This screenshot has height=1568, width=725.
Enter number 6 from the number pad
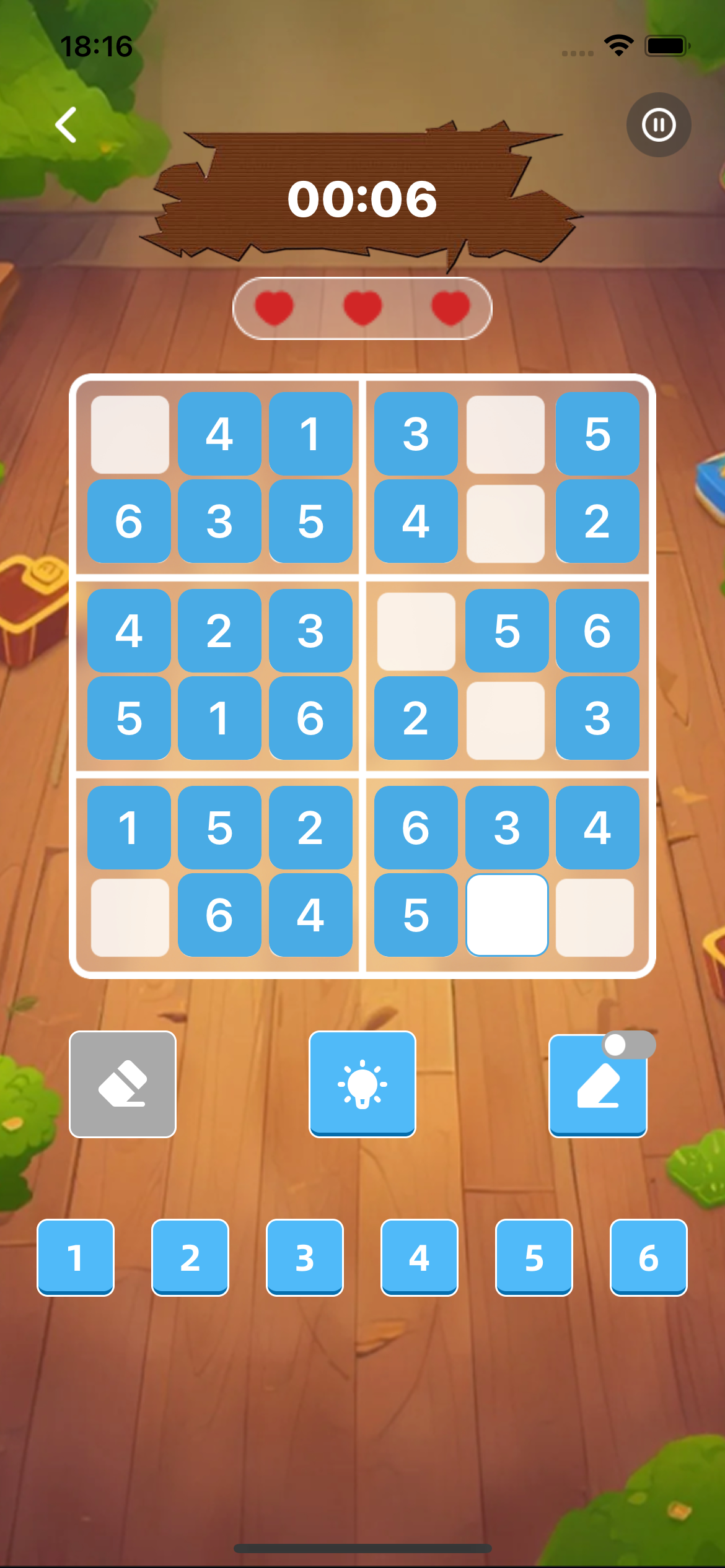click(649, 1257)
